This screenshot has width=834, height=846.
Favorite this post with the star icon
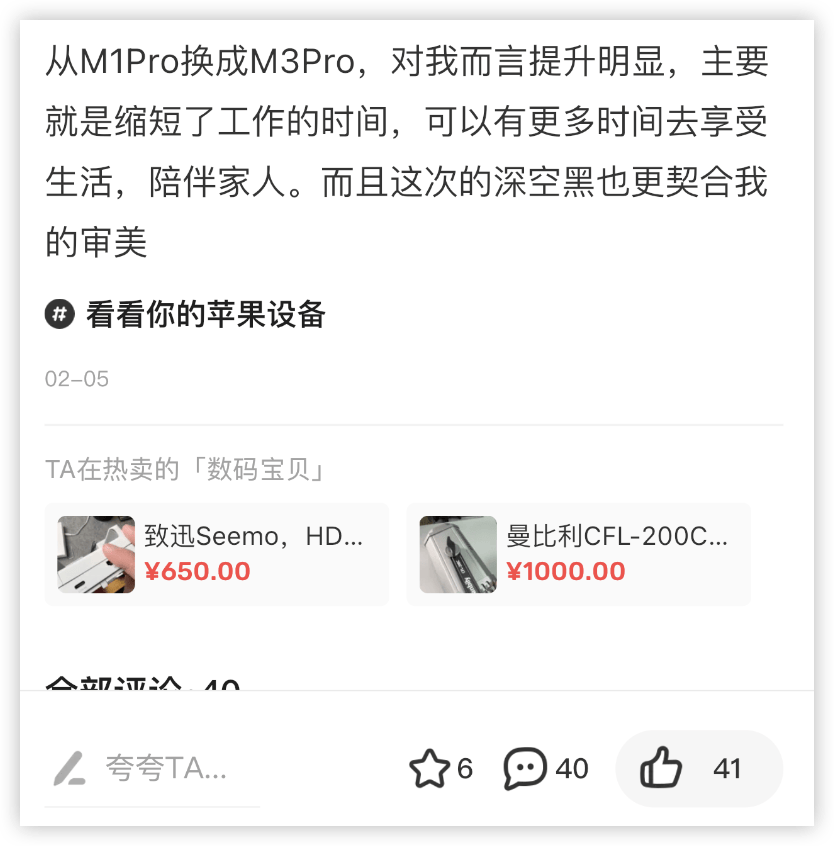click(430, 768)
